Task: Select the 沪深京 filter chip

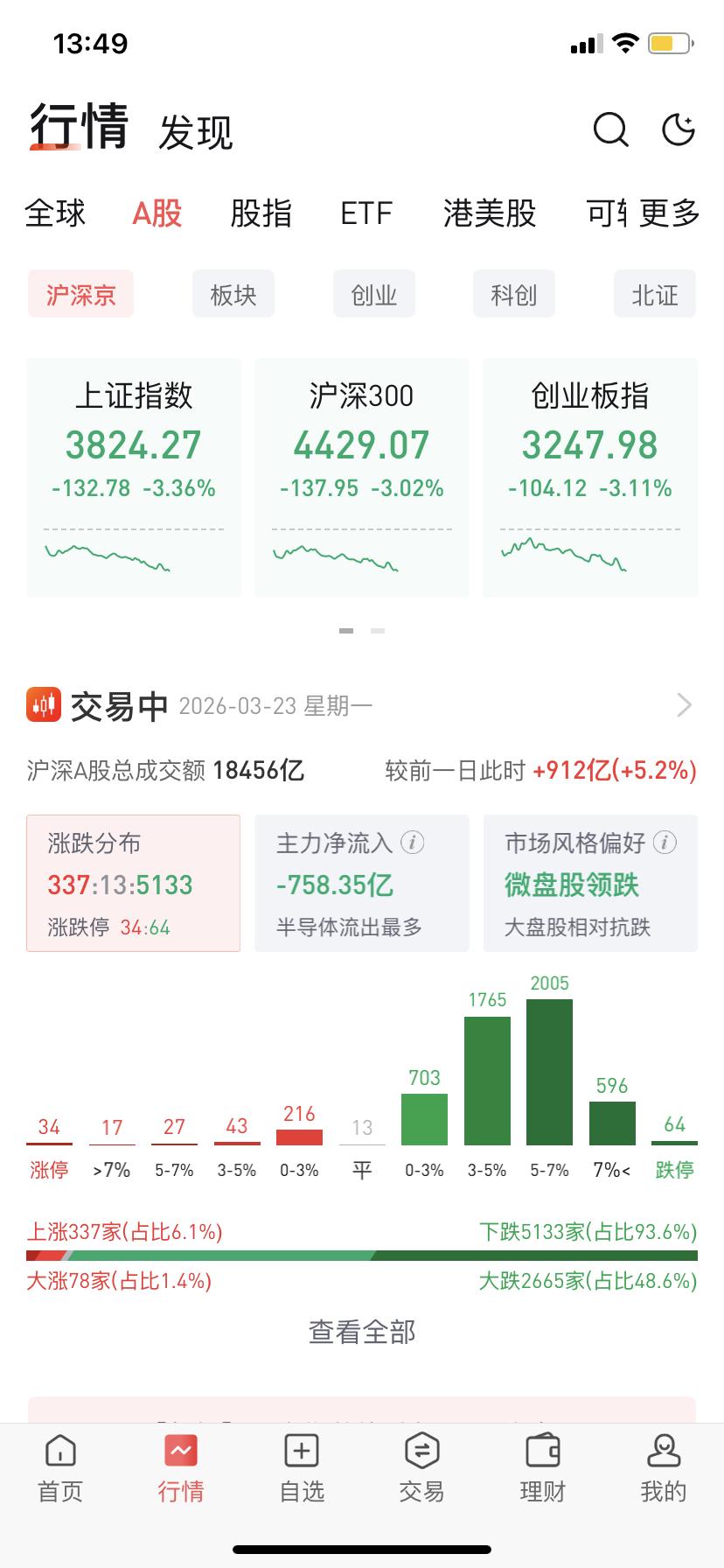Action: coord(80,295)
